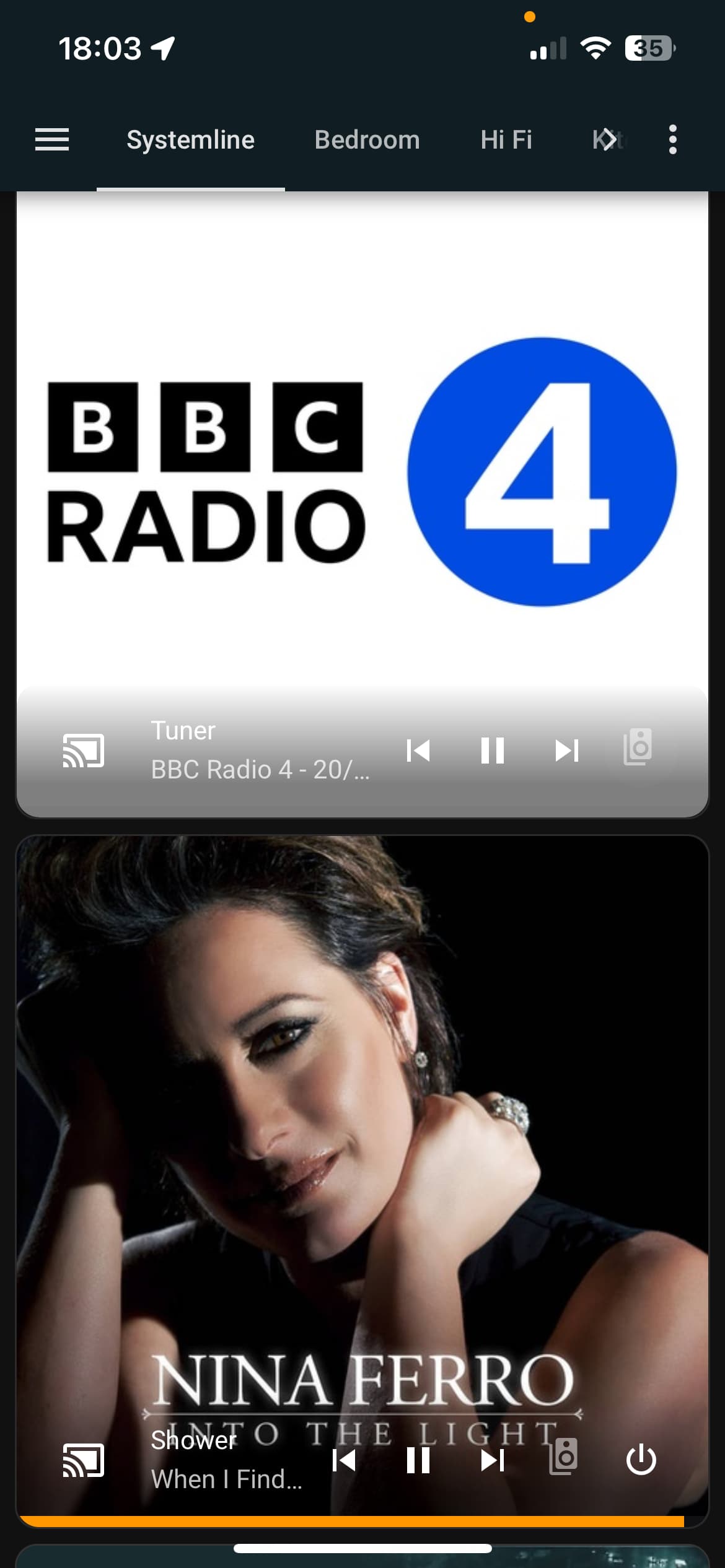This screenshot has height=1568, width=725.
Task: Open the hamburger drawer menu
Action: [x=52, y=139]
